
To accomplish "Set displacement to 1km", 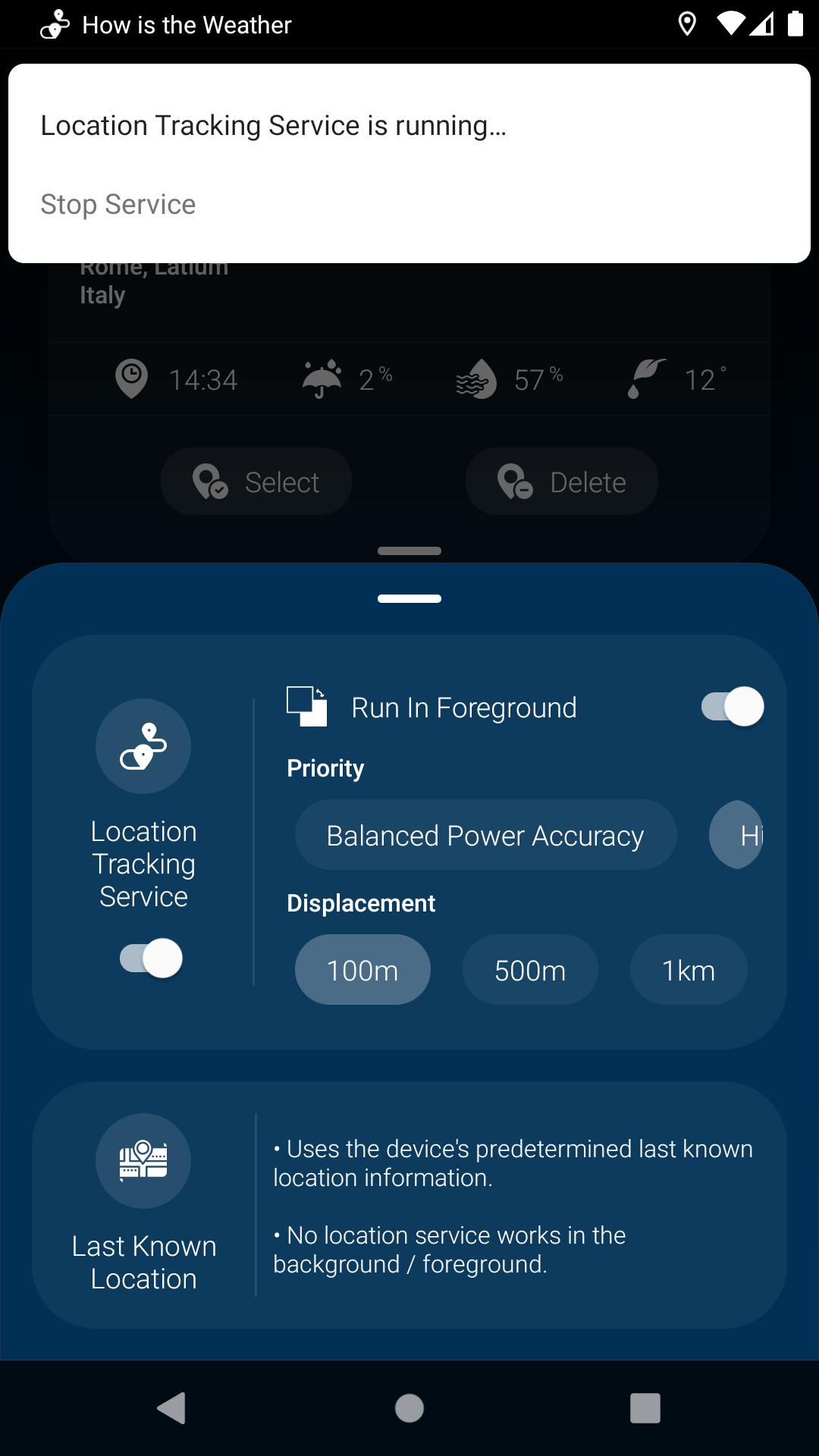I will pos(689,971).
